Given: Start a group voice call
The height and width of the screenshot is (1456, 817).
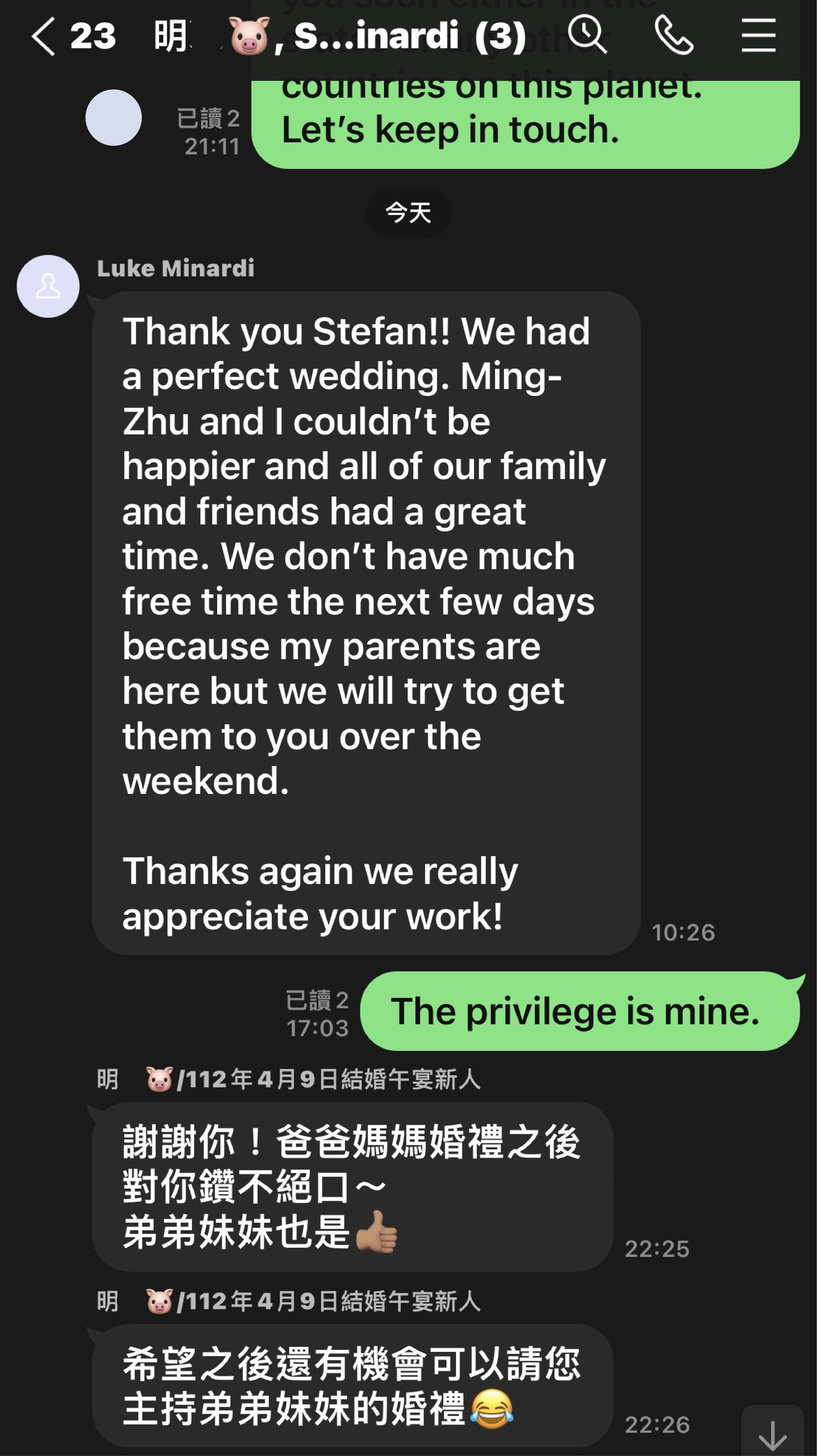Looking at the screenshot, I should [674, 35].
